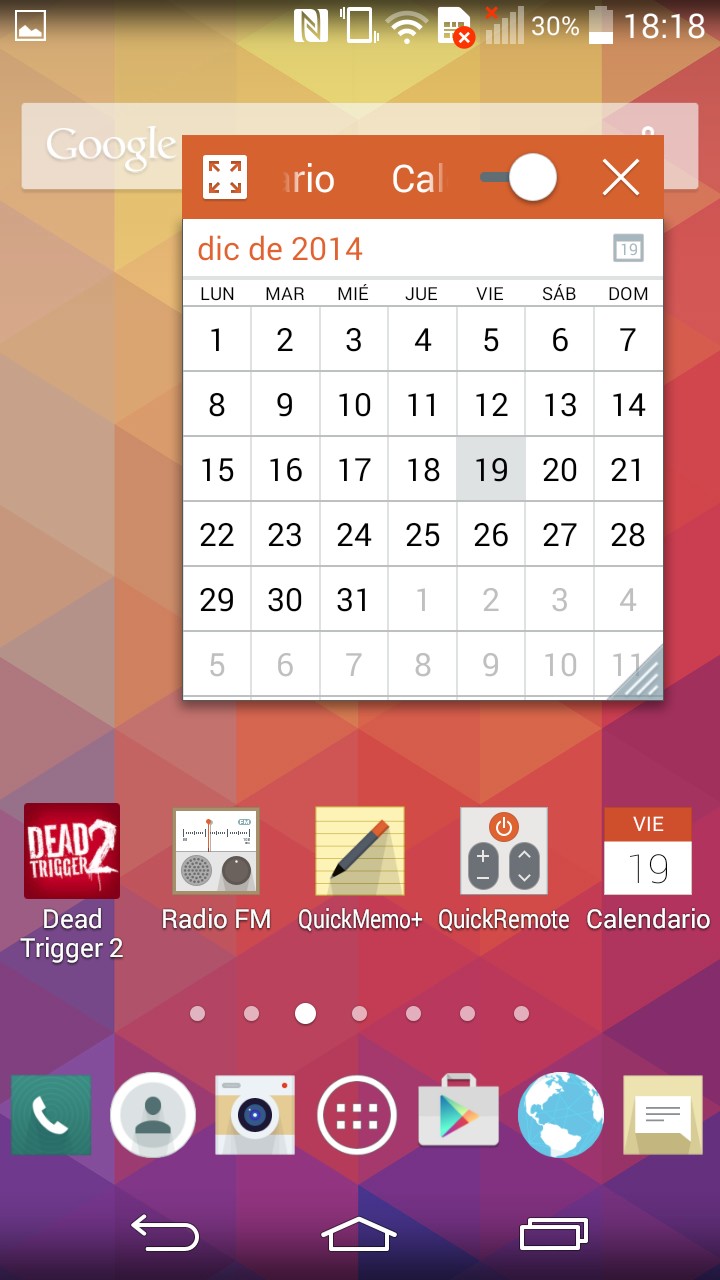Tap the Google search bar
720x1280 pixels.
pyautogui.click(x=100, y=146)
